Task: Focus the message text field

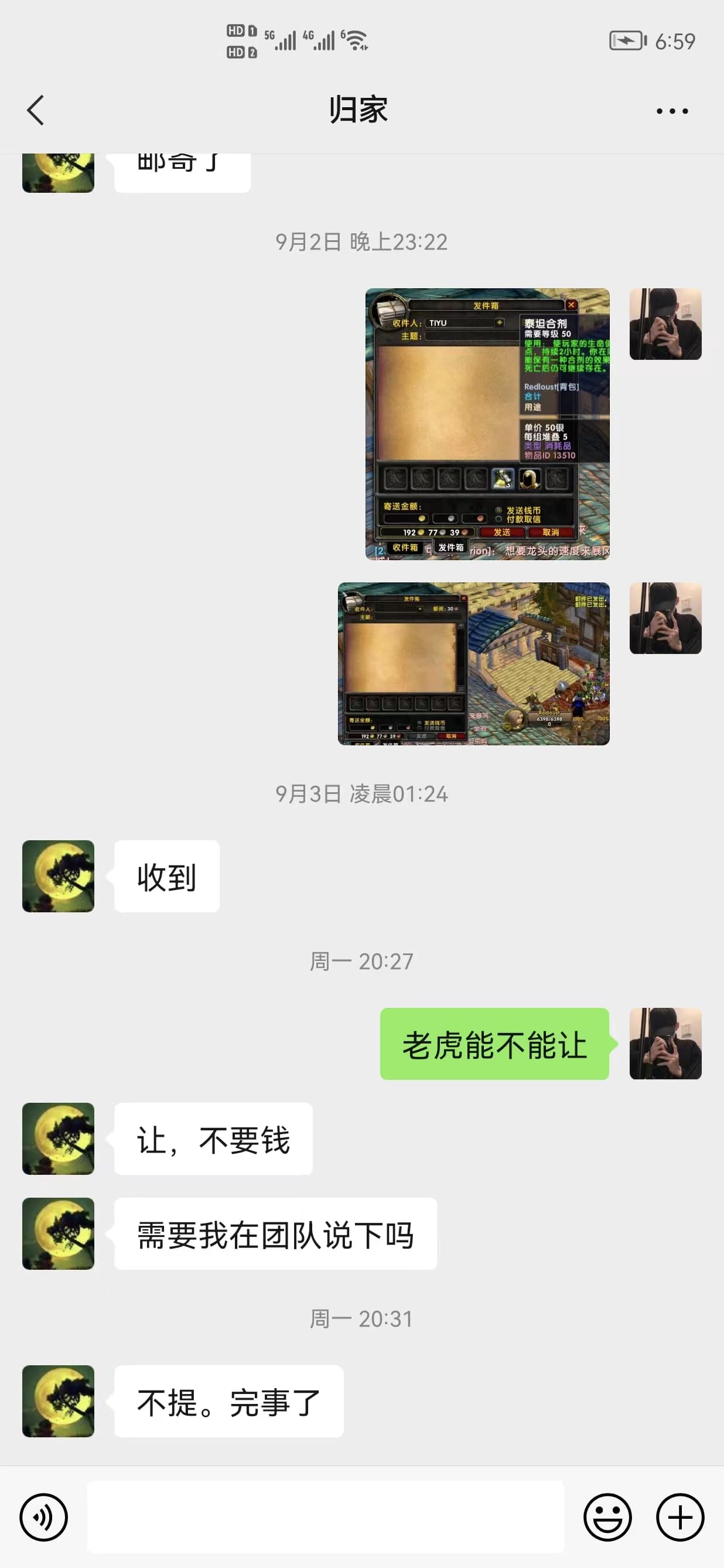Action: (x=326, y=1517)
